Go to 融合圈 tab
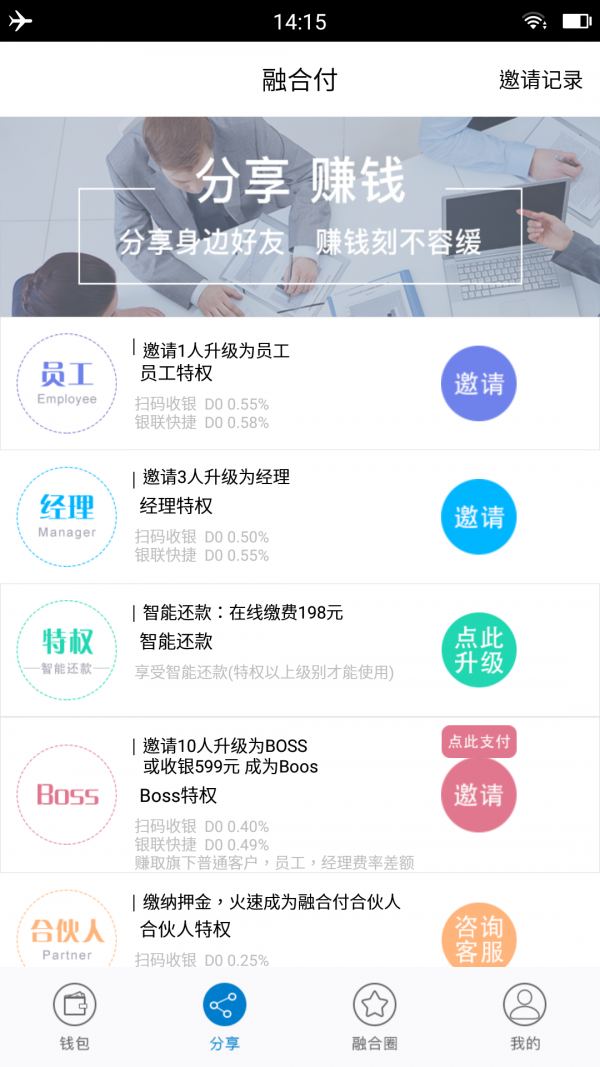The image size is (600, 1067). [x=375, y=1016]
